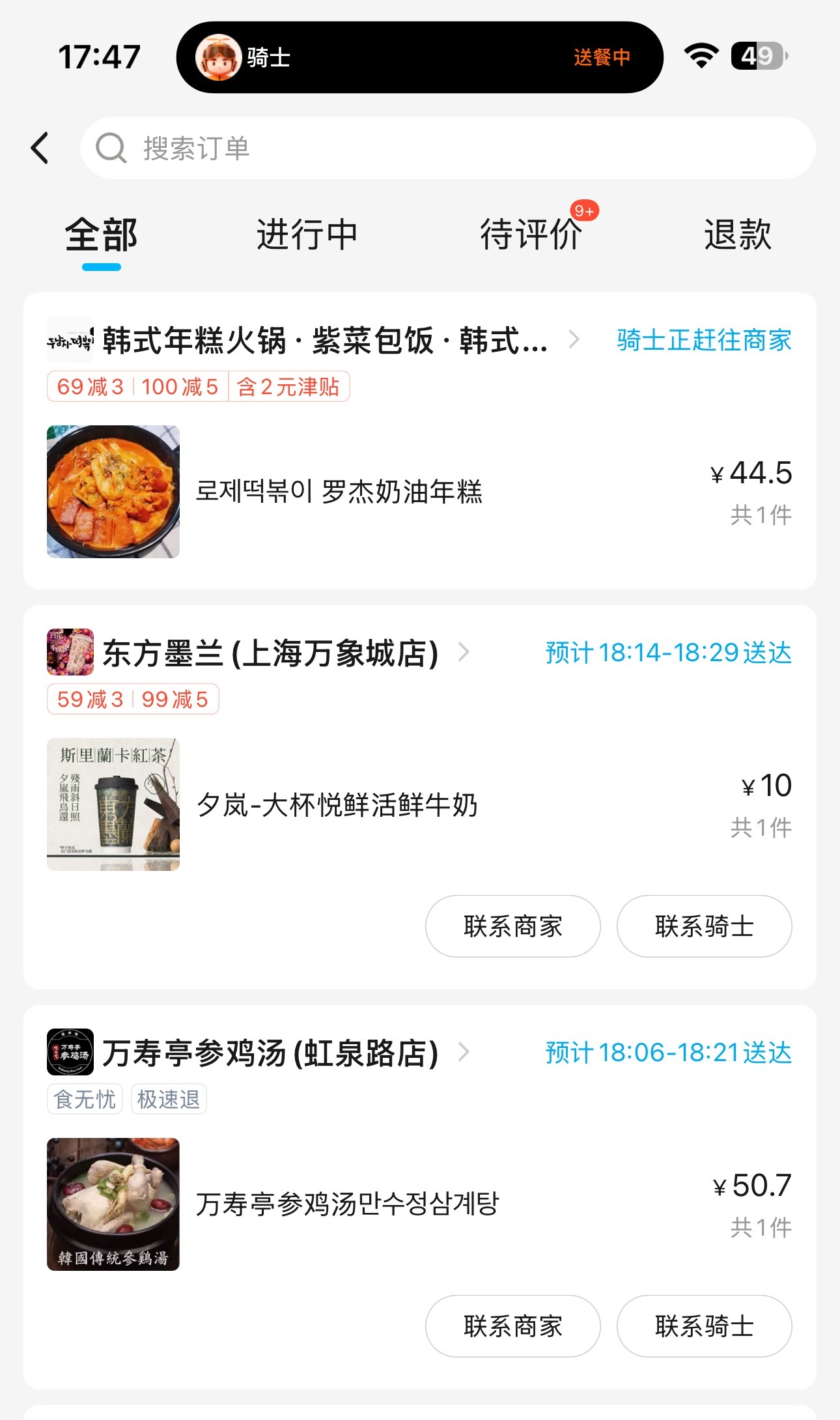
Task: Switch to the 进行中 tab
Action: [x=307, y=236]
